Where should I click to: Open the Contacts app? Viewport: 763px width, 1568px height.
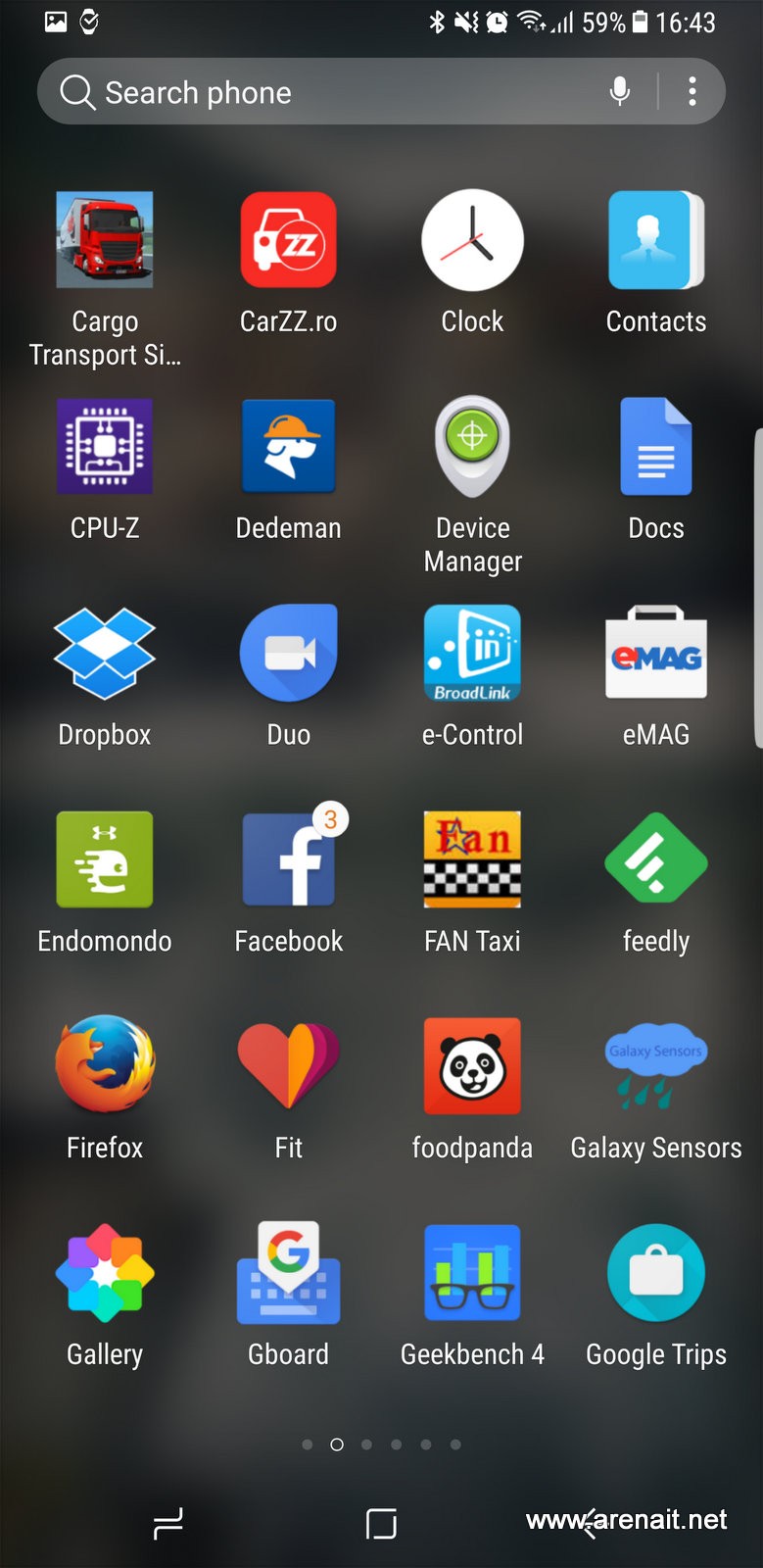pos(655,241)
